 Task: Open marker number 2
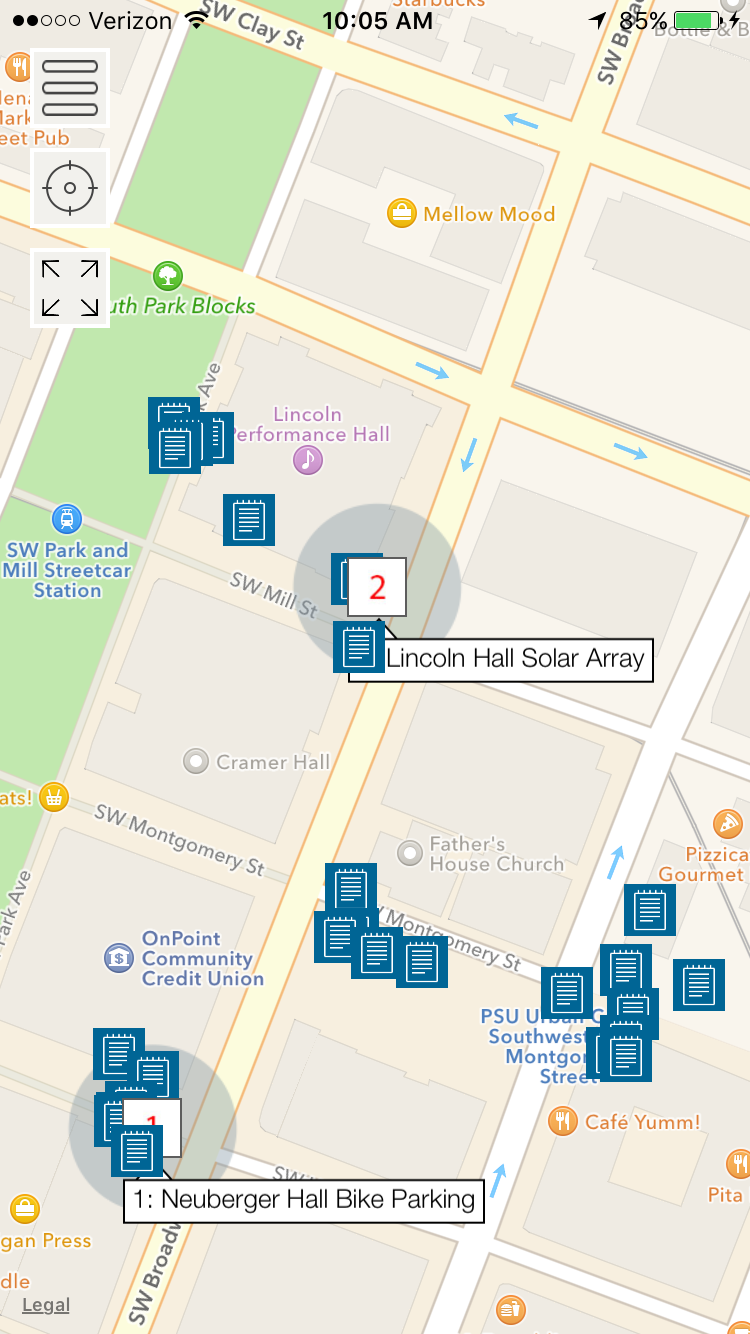[x=377, y=587]
